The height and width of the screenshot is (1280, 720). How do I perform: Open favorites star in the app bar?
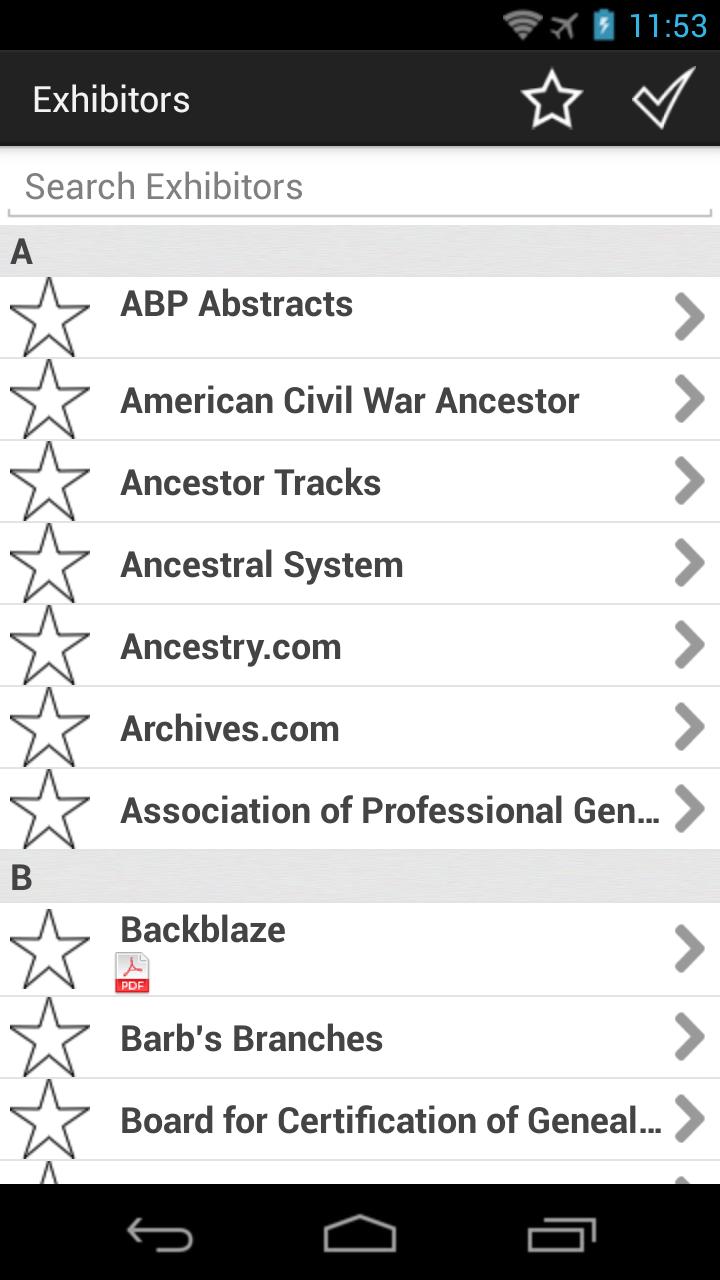coord(551,99)
